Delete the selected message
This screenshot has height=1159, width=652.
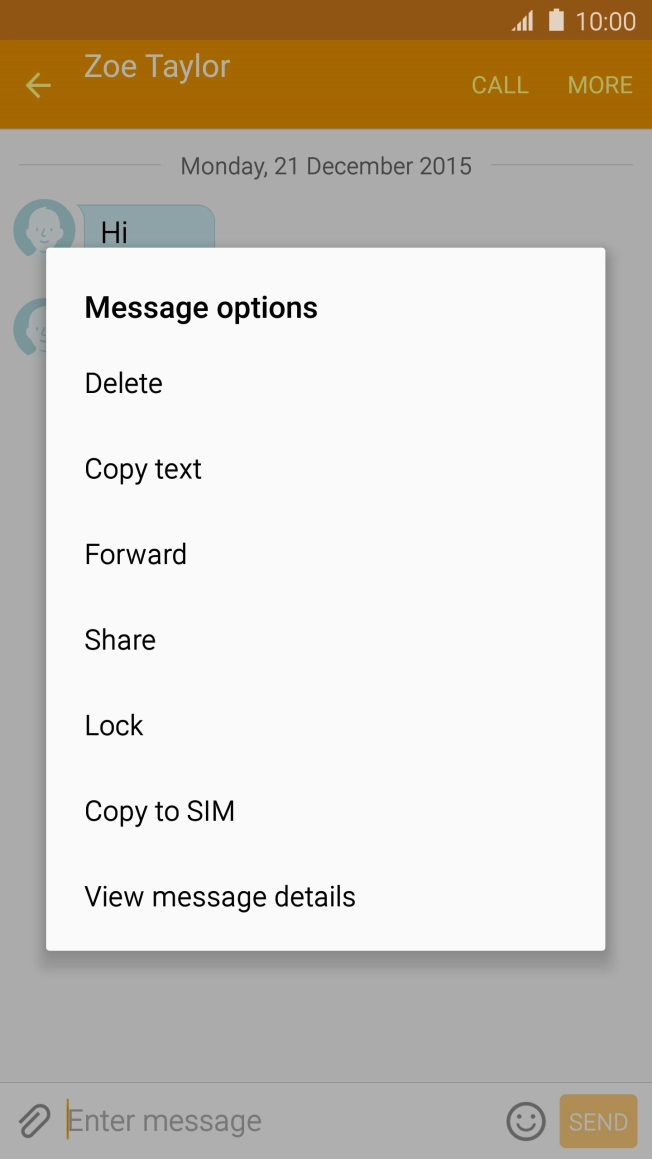pos(124,383)
